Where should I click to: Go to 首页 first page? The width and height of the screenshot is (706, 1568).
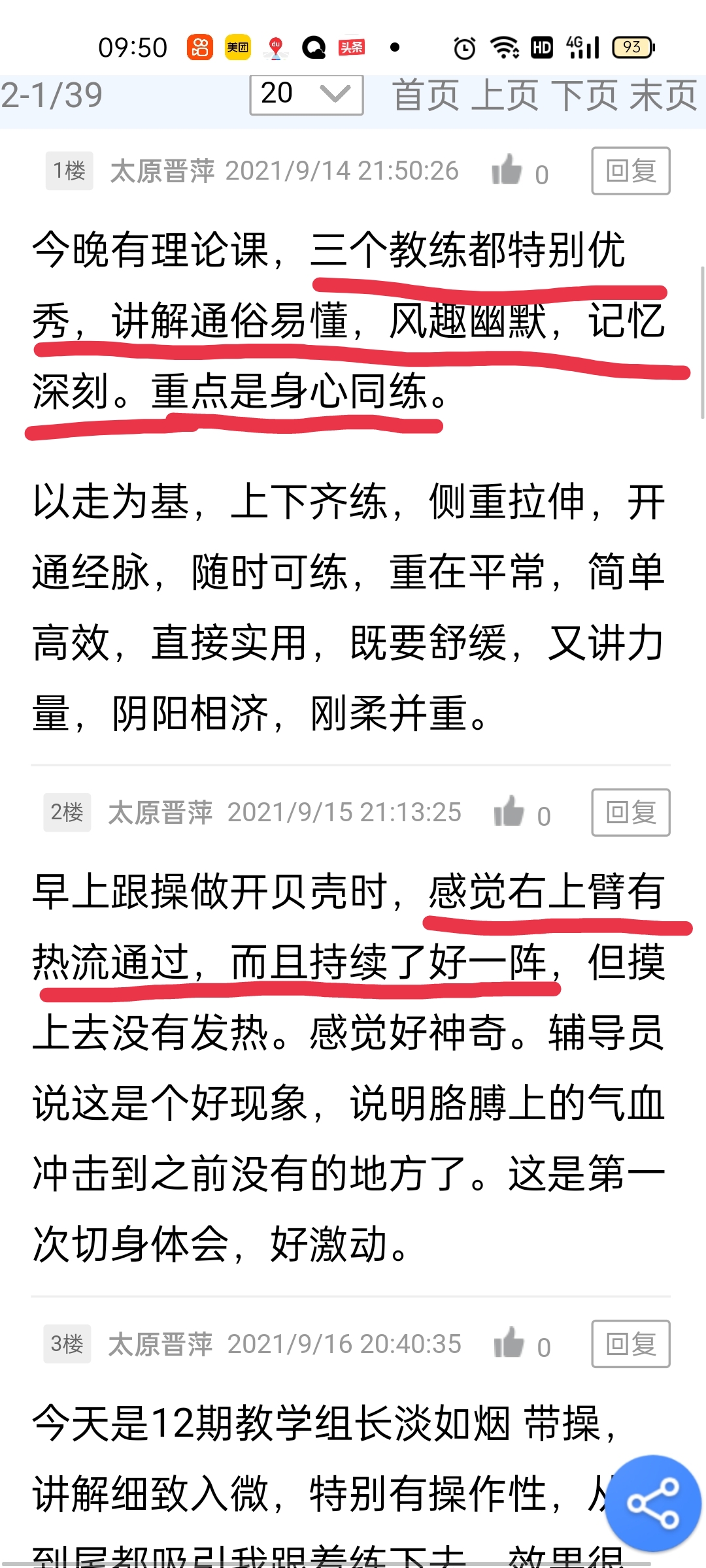(426, 95)
